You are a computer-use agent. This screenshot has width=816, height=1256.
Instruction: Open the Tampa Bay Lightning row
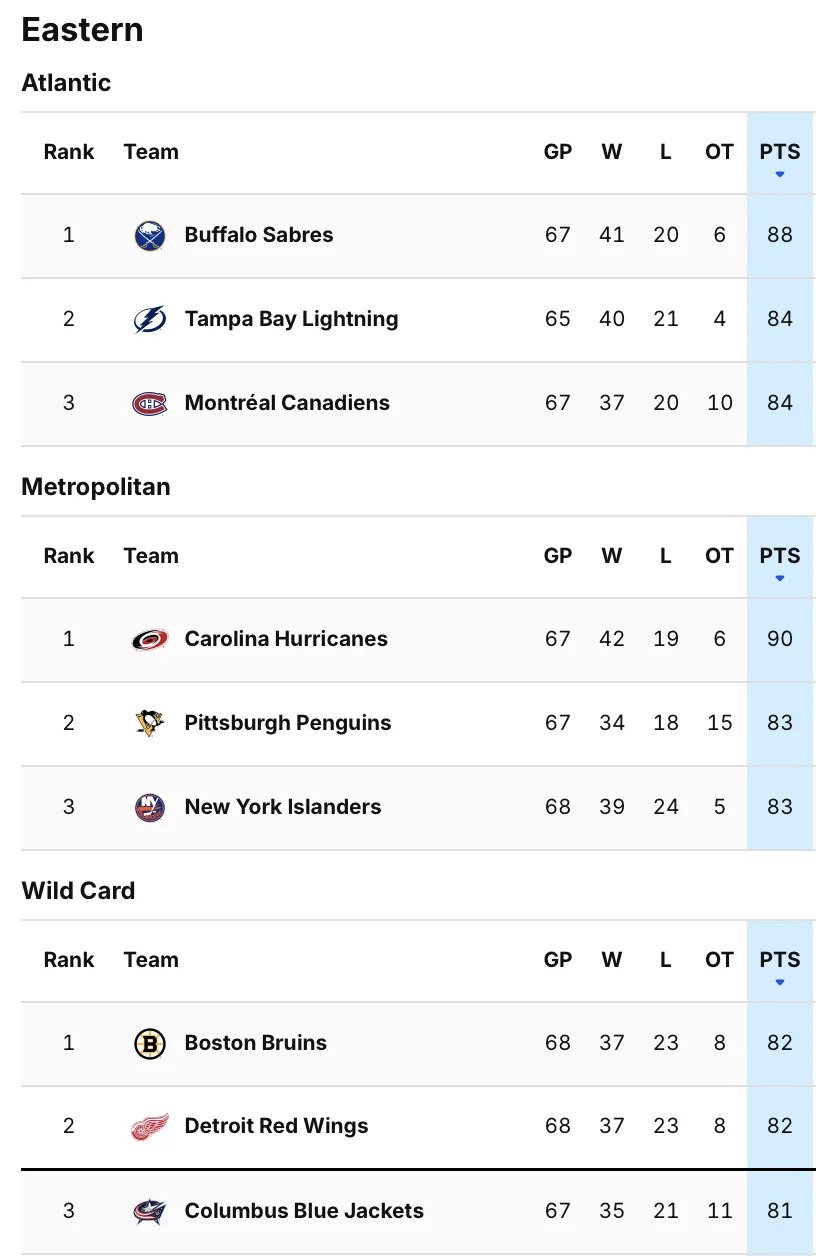(x=290, y=319)
